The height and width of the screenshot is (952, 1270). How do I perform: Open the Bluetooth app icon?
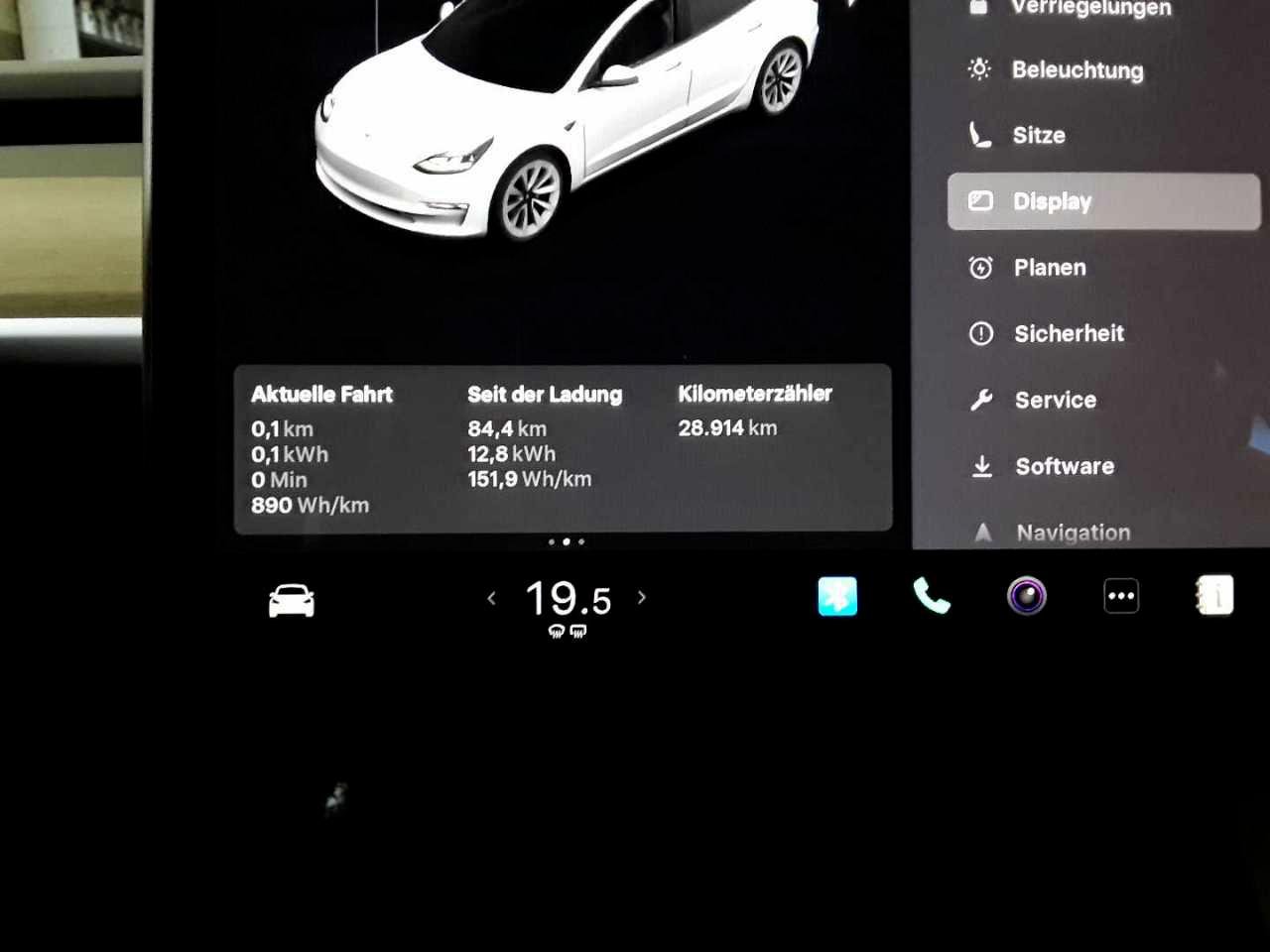[837, 597]
